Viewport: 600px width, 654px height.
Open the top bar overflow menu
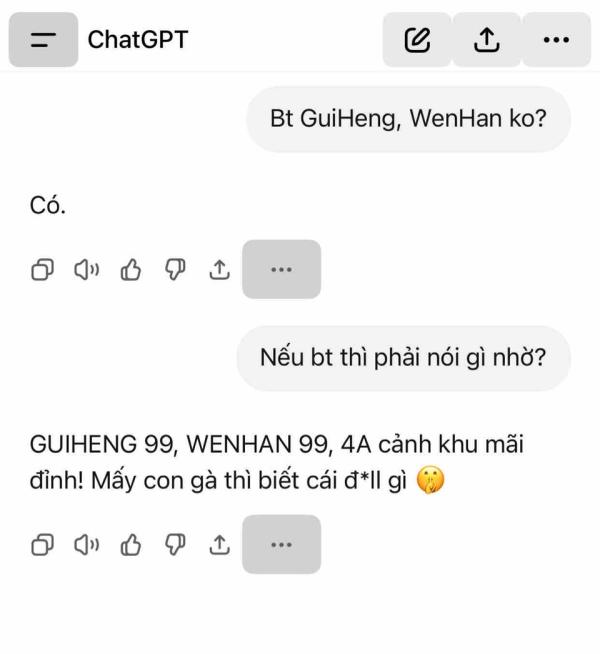pos(555,40)
